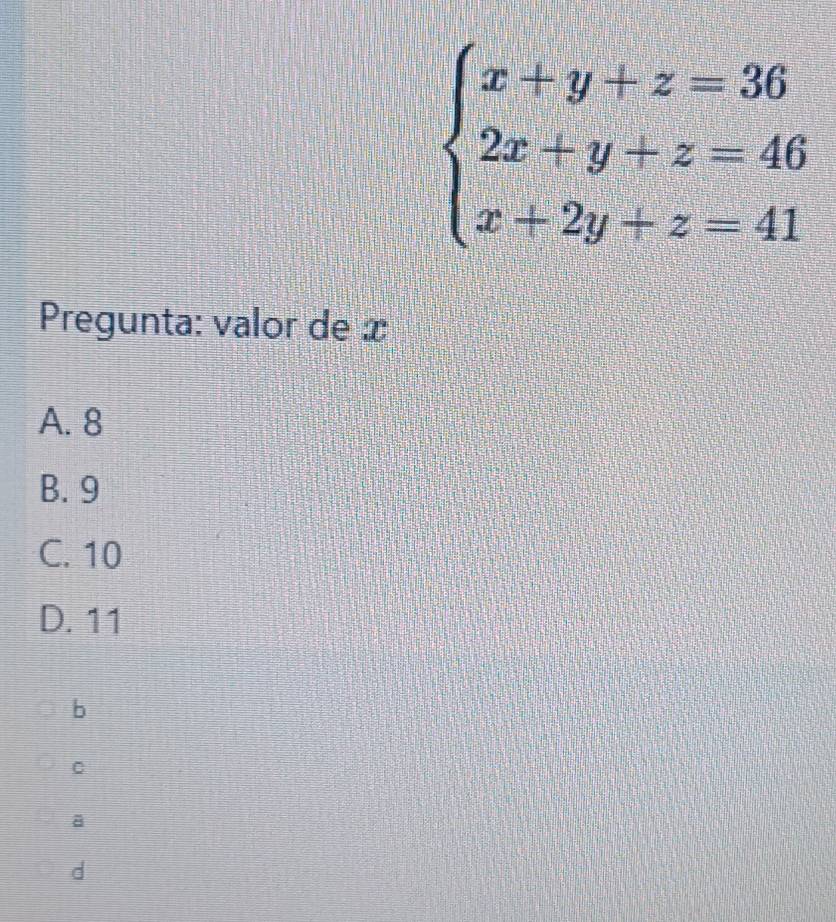Pick the d radio button

click(44, 871)
